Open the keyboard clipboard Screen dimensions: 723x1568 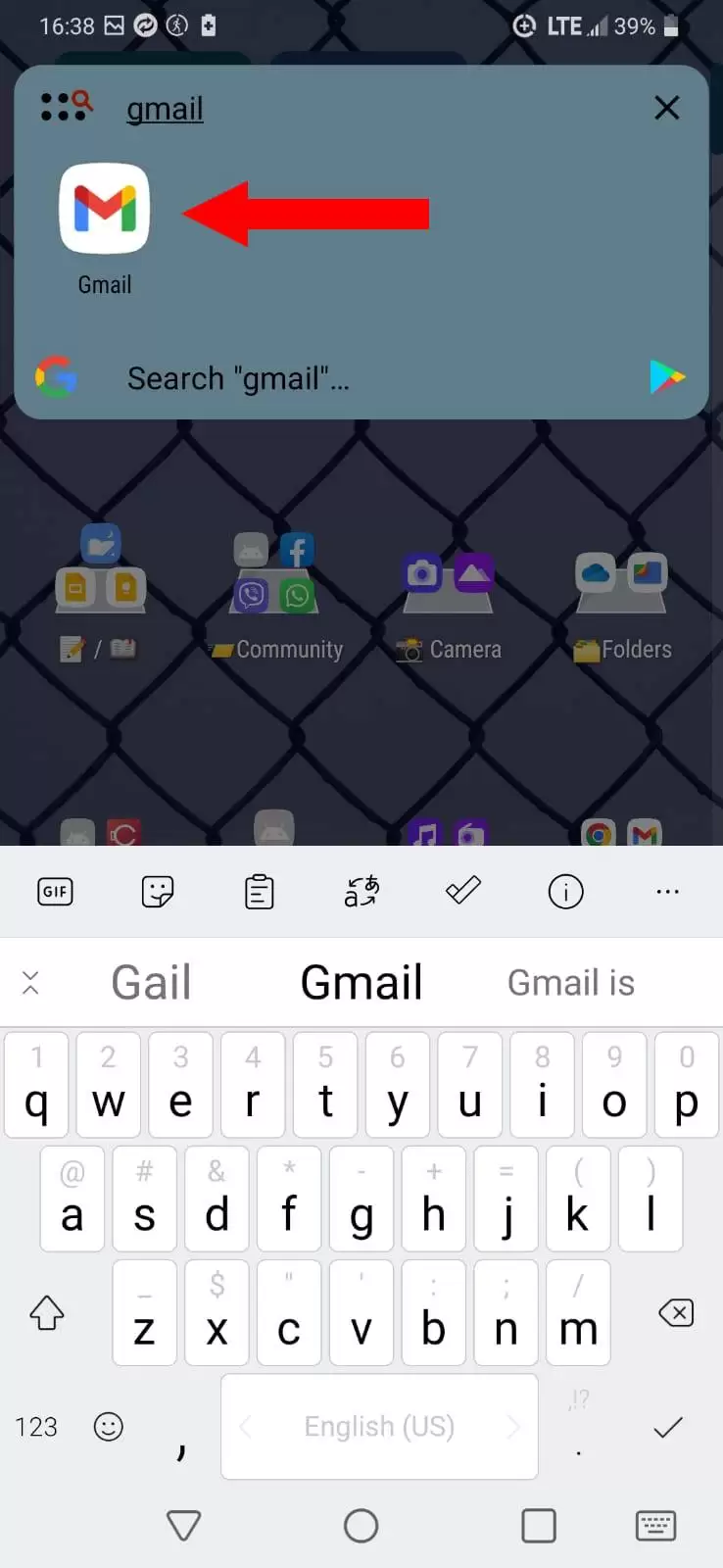259,892
